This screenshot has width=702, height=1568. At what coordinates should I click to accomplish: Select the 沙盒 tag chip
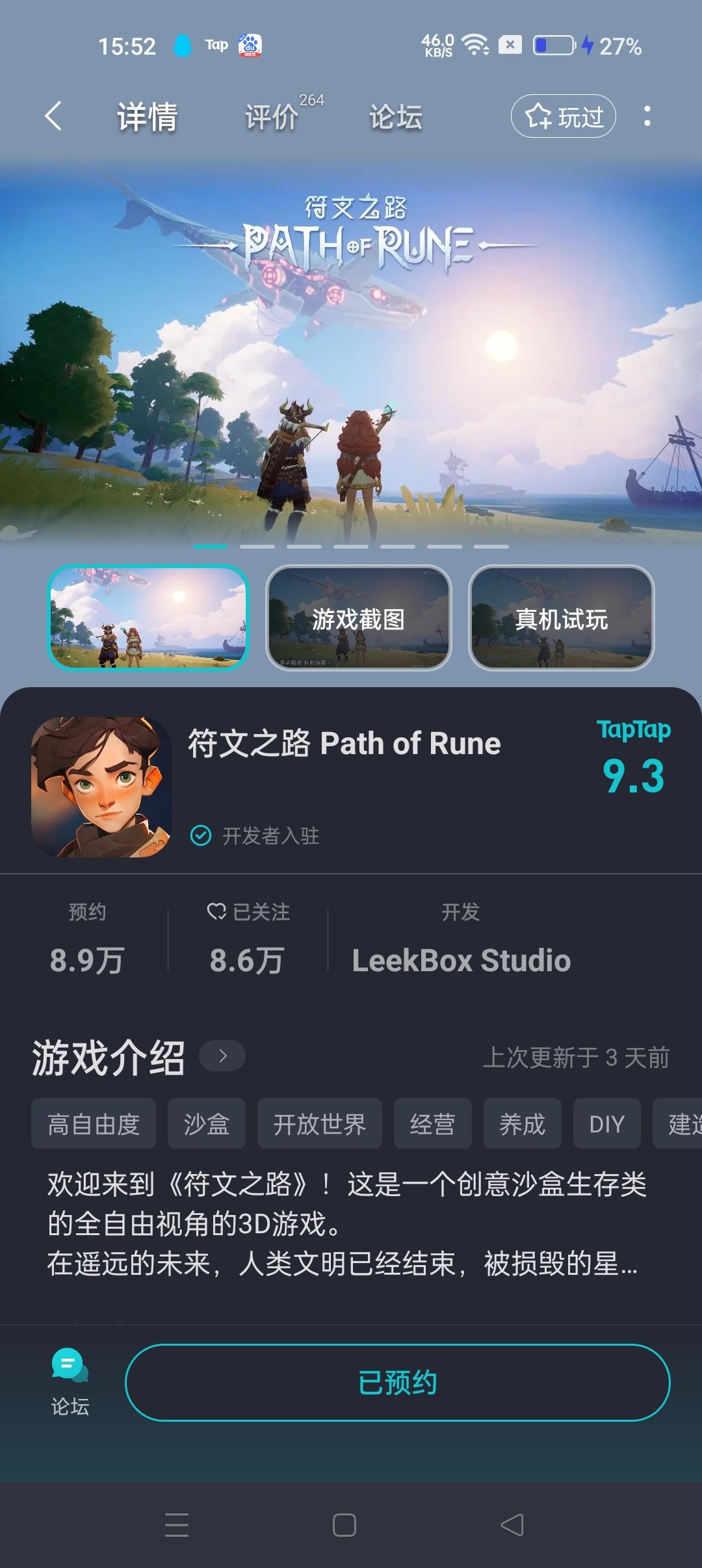coord(207,1123)
